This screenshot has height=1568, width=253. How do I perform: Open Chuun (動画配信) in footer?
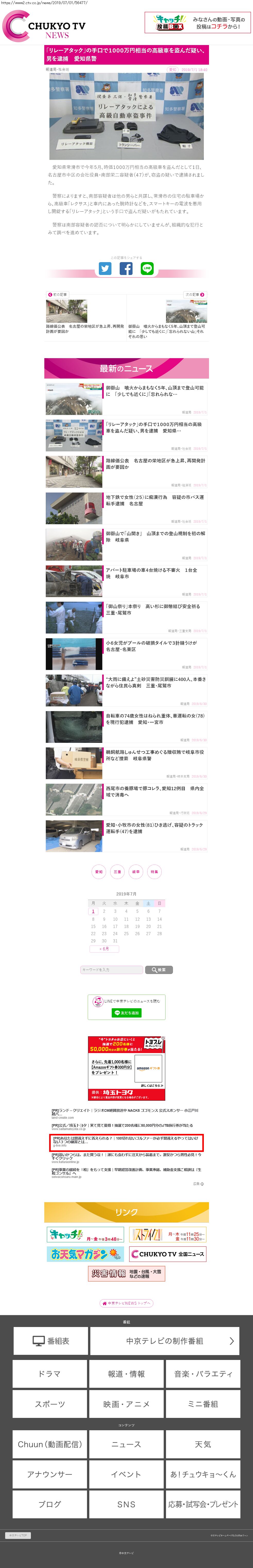(50, 1444)
